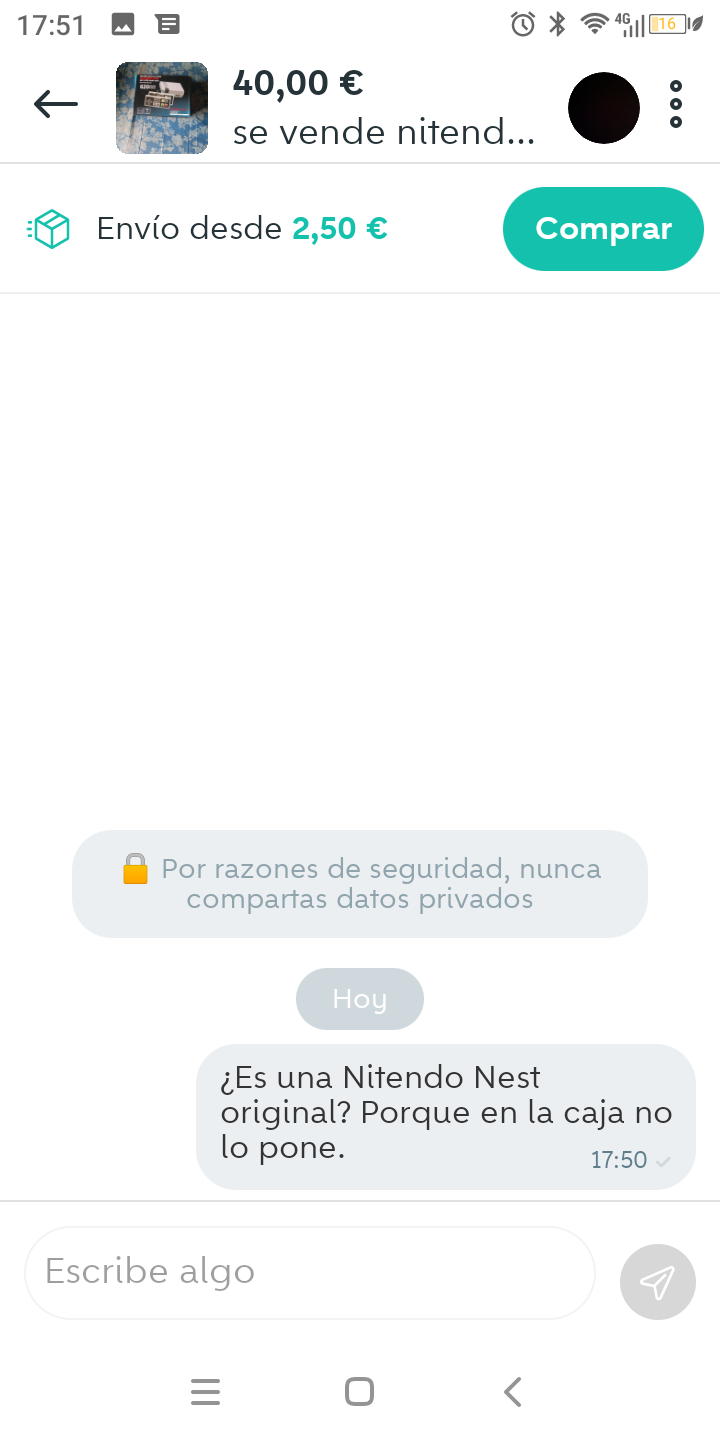Send the message with the paper plane
Image resolution: width=720 pixels, height=1440 pixels.
point(657,1282)
